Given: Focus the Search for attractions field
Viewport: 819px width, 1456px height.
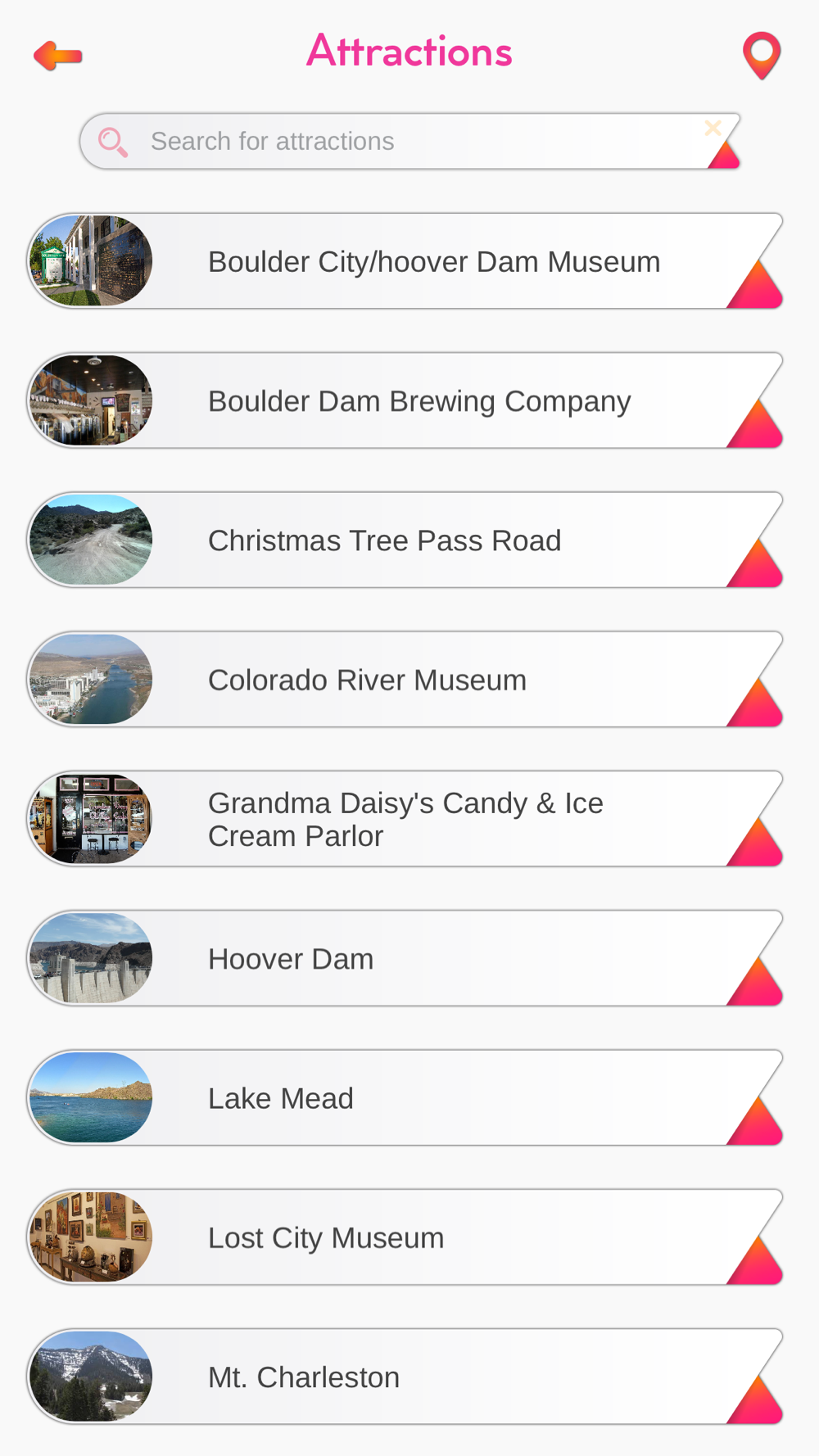Looking at the screenshot, I should click(x=409, y=142).
